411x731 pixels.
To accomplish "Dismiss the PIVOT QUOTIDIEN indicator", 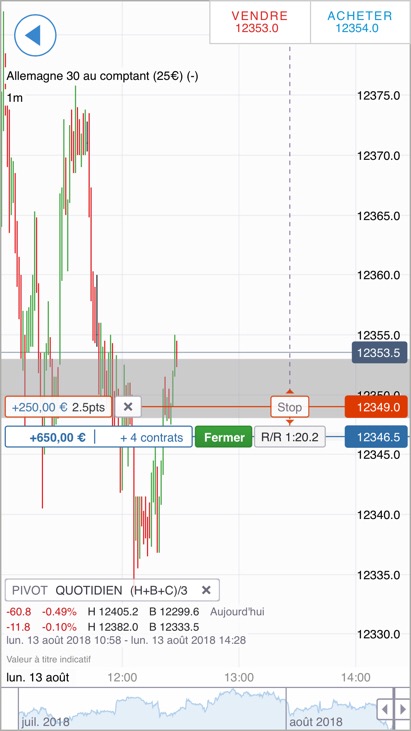I will click(x=206, y=590).
